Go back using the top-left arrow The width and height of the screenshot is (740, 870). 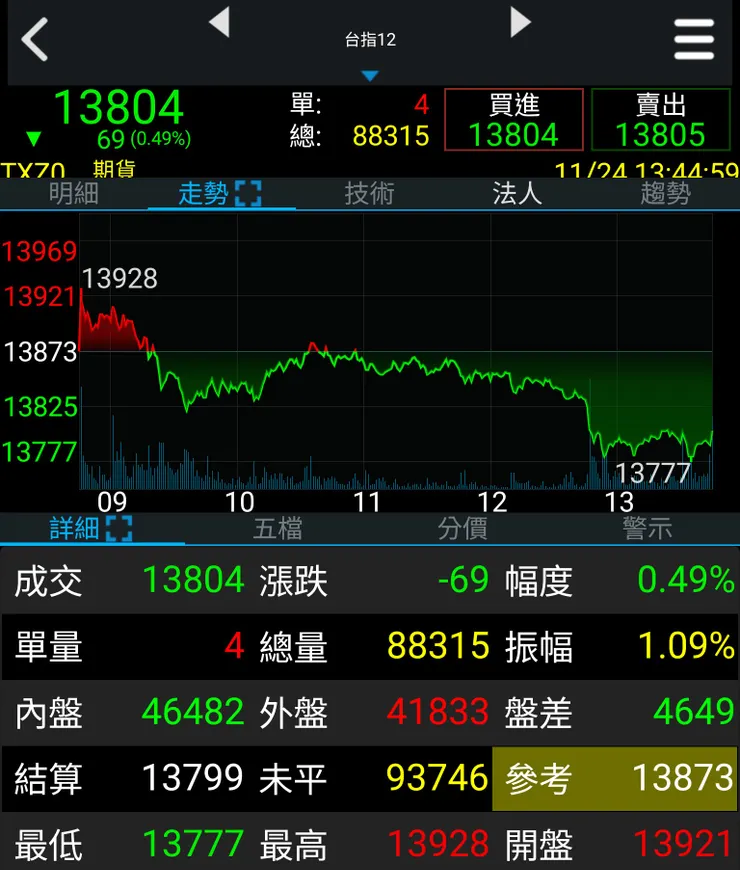click(x=35, y=41)
